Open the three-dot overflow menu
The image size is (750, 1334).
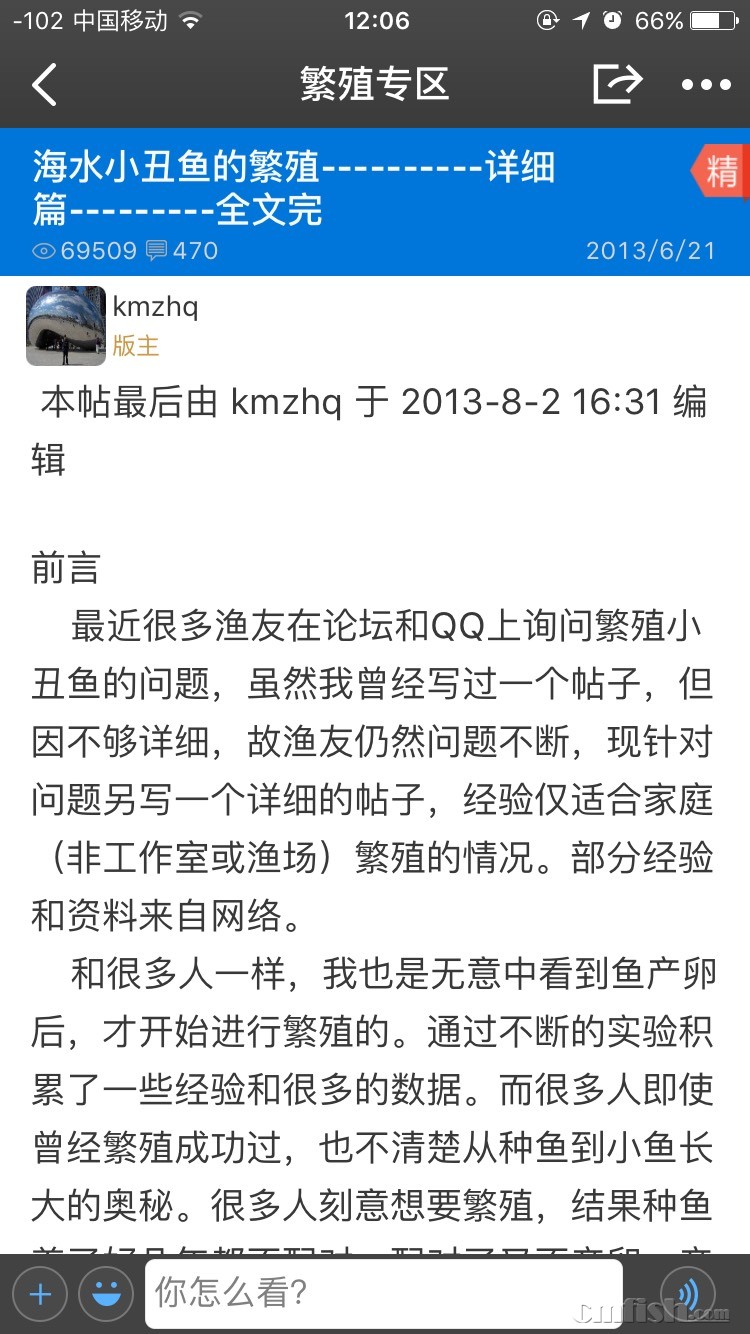point(706,85)
